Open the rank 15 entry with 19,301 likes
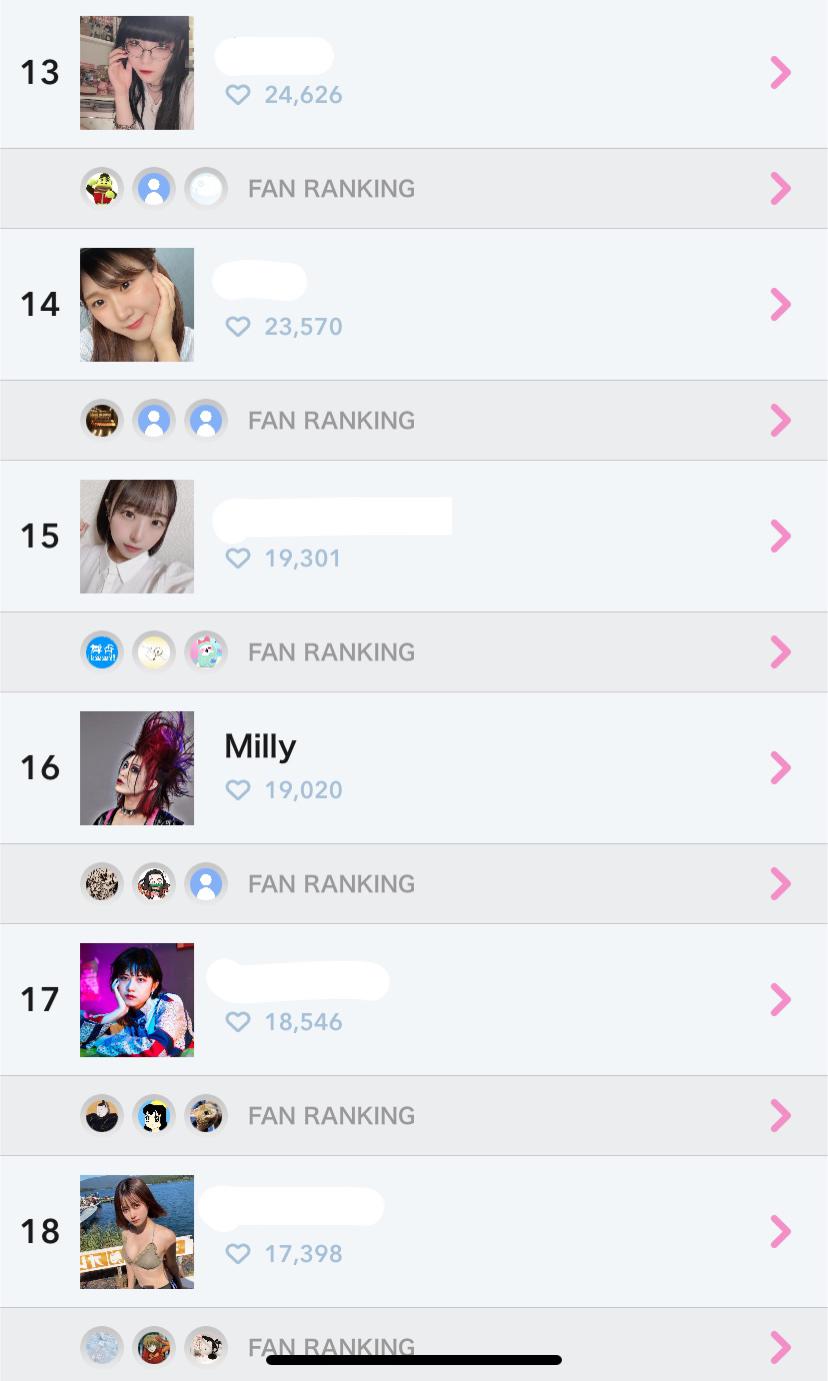 (x=414, y=536)
